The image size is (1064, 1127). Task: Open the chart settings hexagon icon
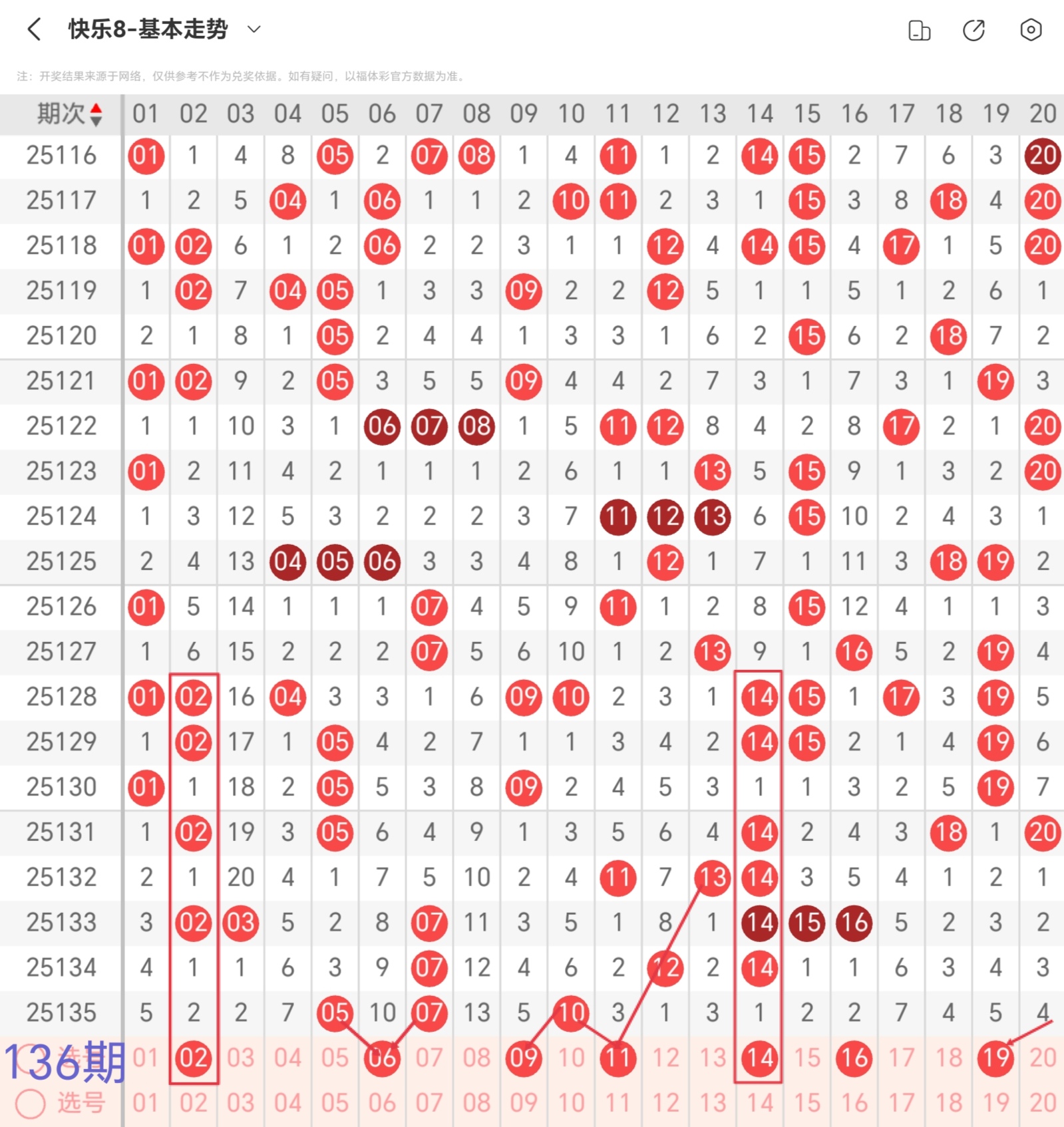pyautogui.click(x=1030, y=30)
